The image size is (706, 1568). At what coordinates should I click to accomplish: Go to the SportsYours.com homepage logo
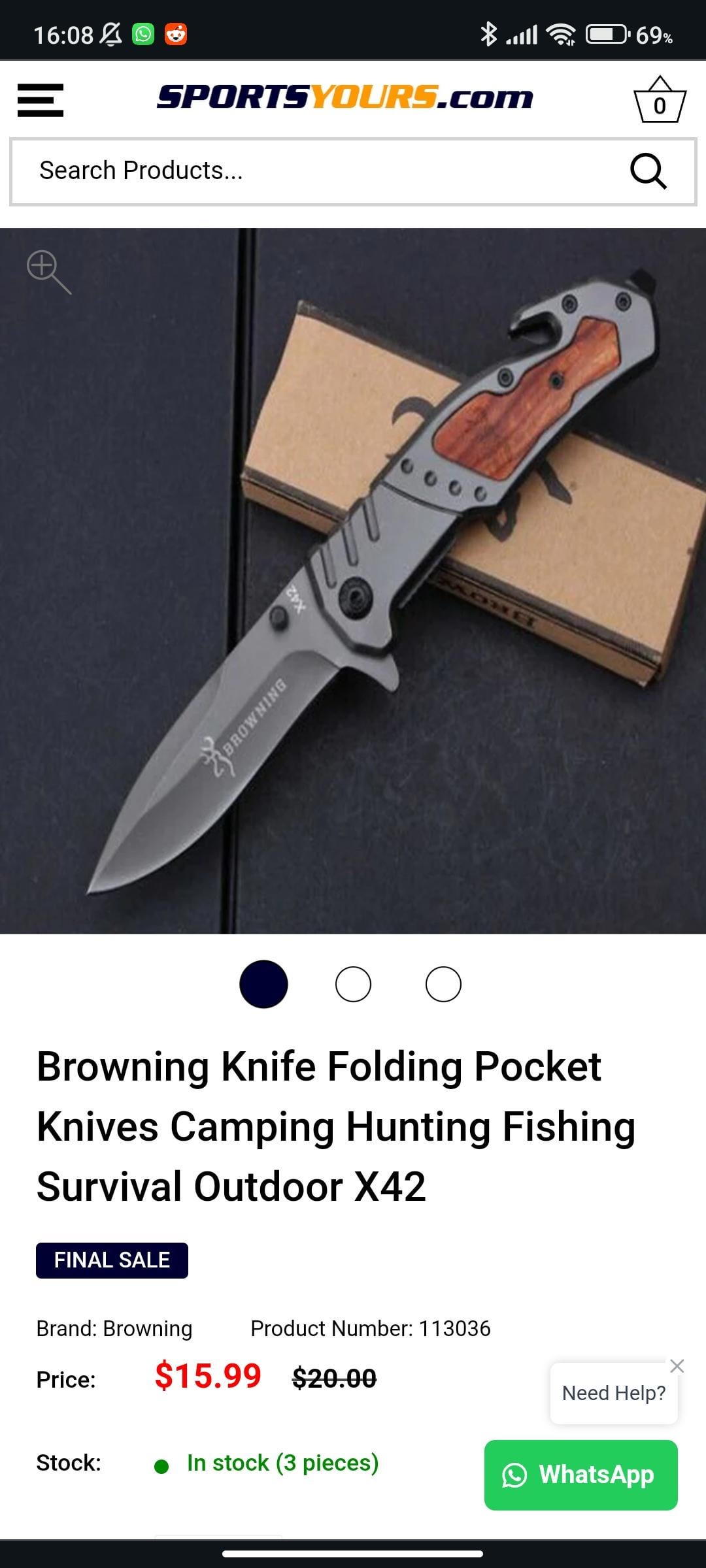[345, 97]
